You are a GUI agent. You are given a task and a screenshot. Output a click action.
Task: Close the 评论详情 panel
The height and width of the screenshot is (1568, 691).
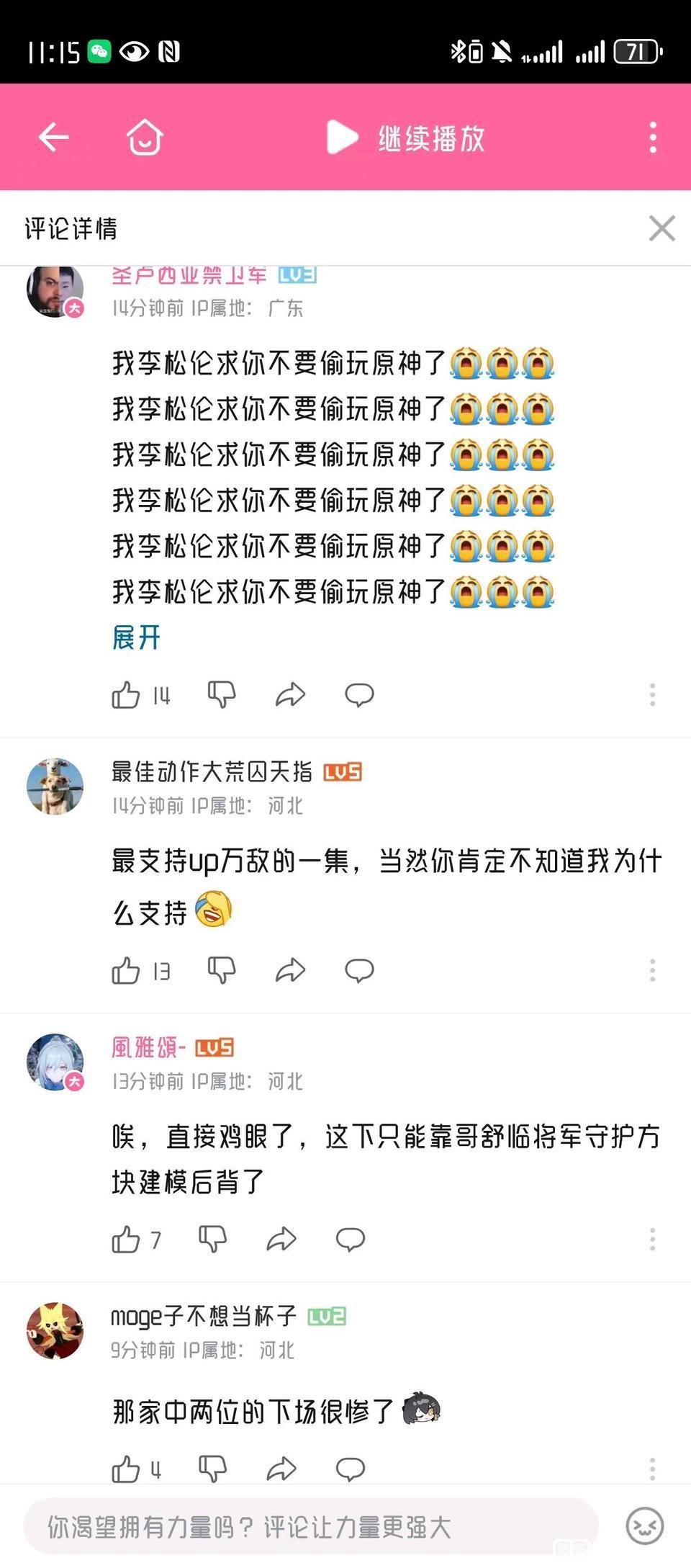click(661, 228)
